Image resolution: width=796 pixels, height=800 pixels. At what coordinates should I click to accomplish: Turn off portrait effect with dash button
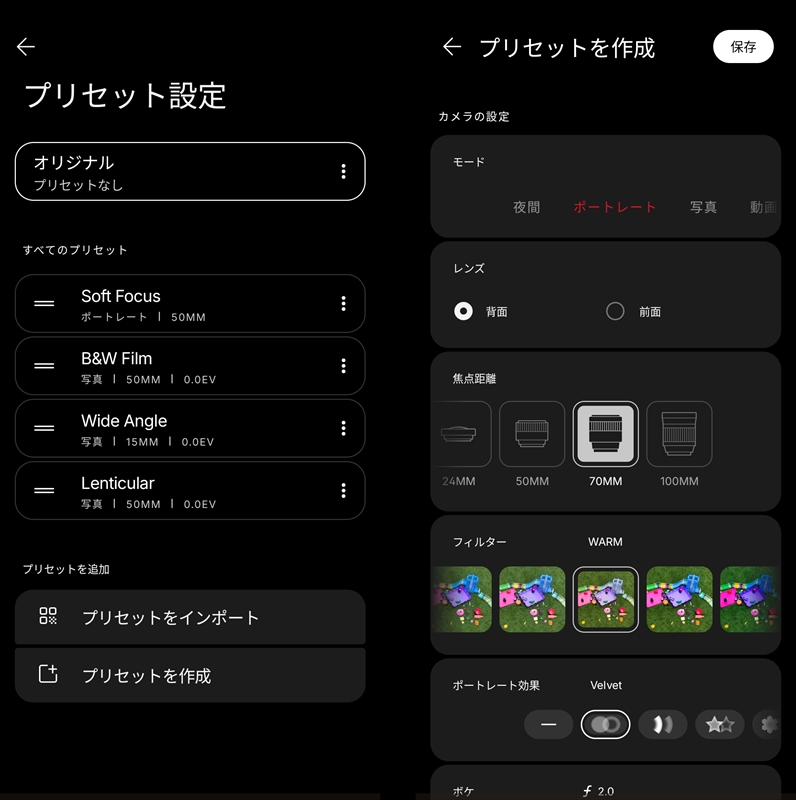(x=548, y=724)
